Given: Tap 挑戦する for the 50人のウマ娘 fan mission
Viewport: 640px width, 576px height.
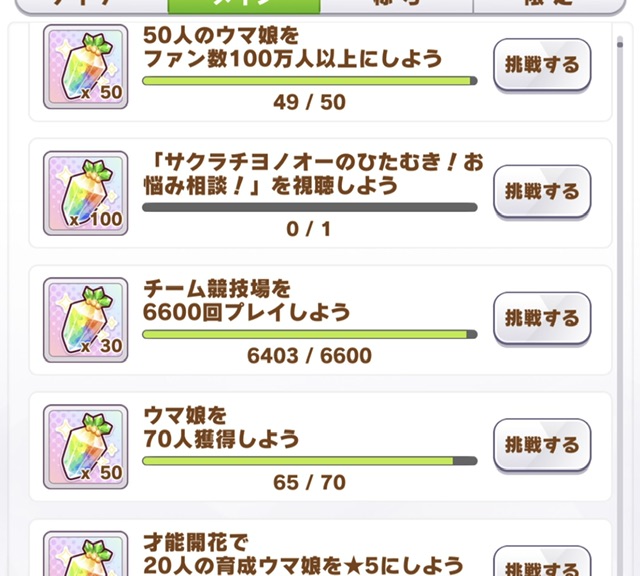Looking at the screenshot, I should [542, 66].
